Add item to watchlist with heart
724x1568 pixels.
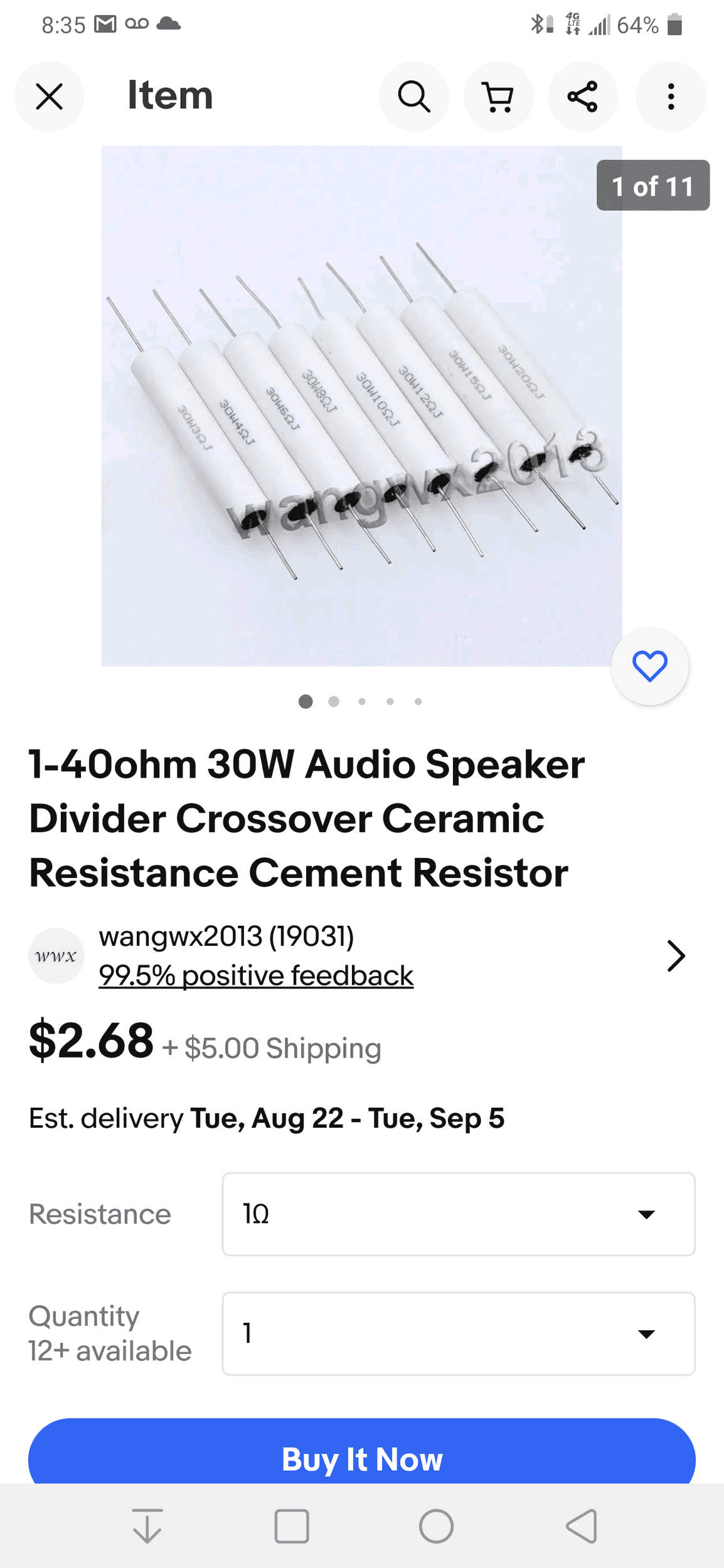[650, 666]
